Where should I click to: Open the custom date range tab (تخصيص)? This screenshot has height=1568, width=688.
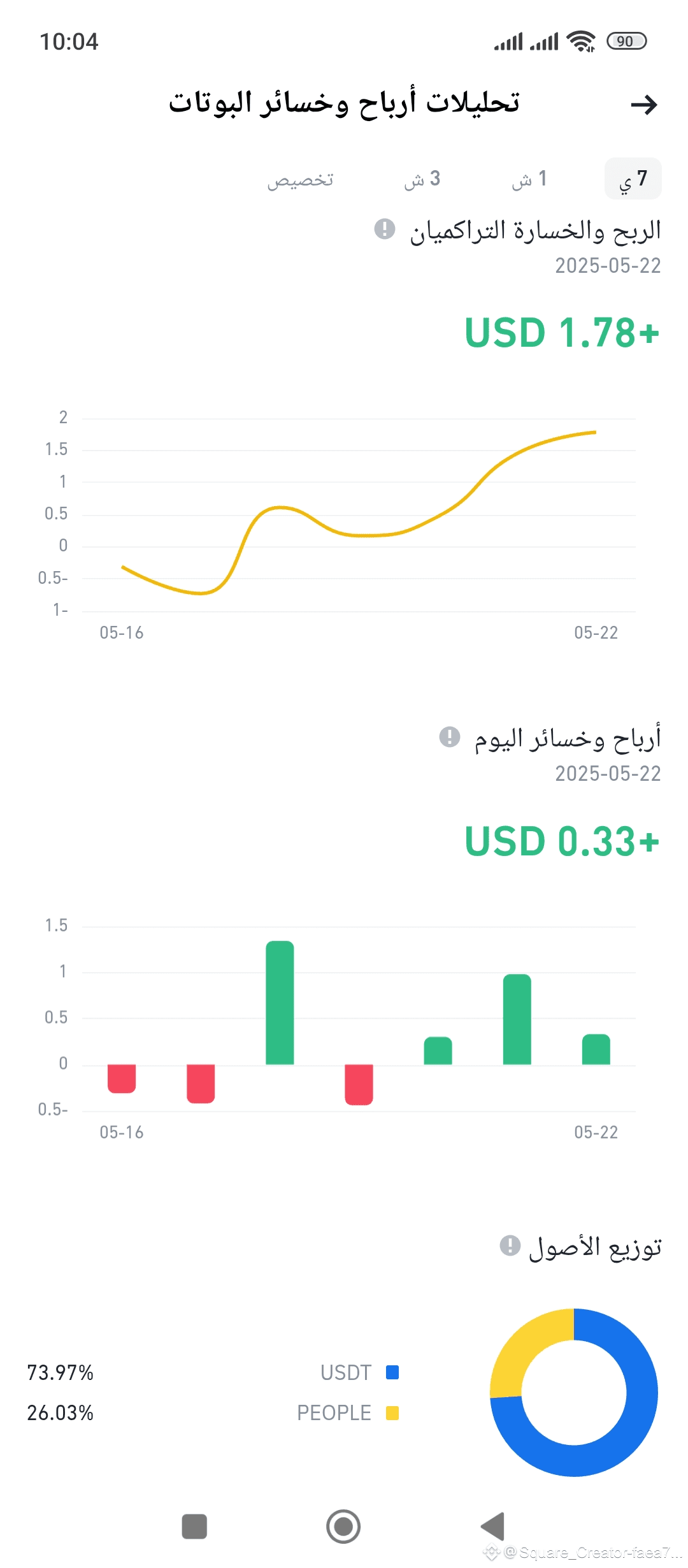300,180
